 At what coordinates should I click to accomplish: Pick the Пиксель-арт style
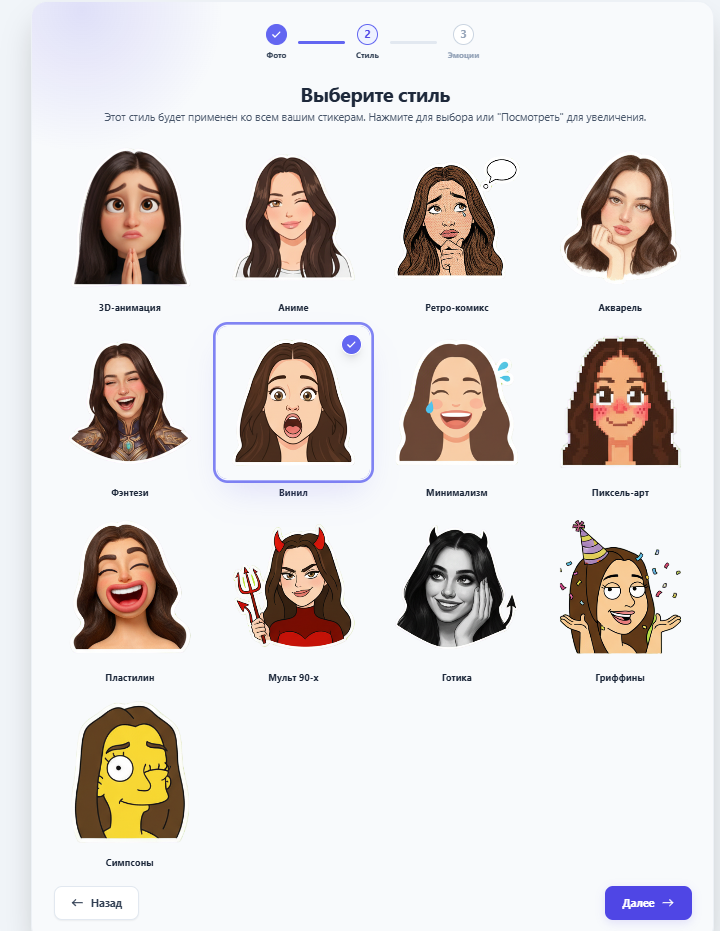[621, 403]
